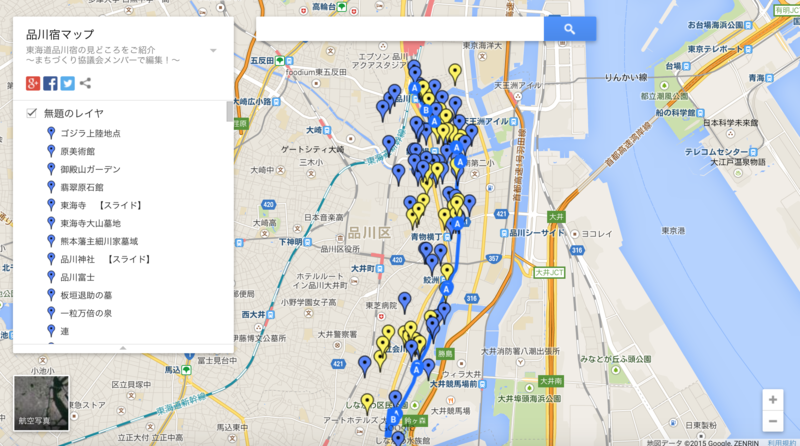Viewport: 800px width, 446px height.
Task: Share the map on Twitter
Action: [x=67, y=84]
